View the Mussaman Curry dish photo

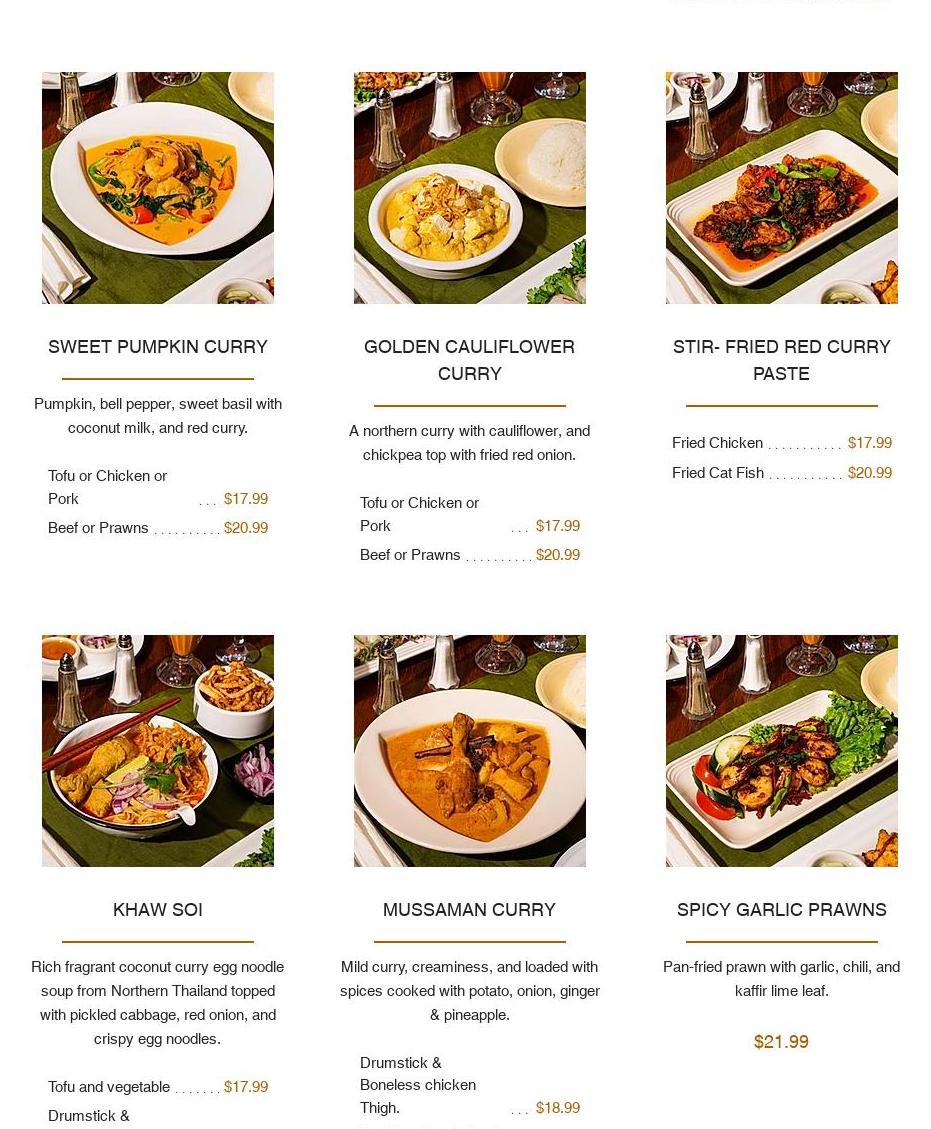coord(470,751)
